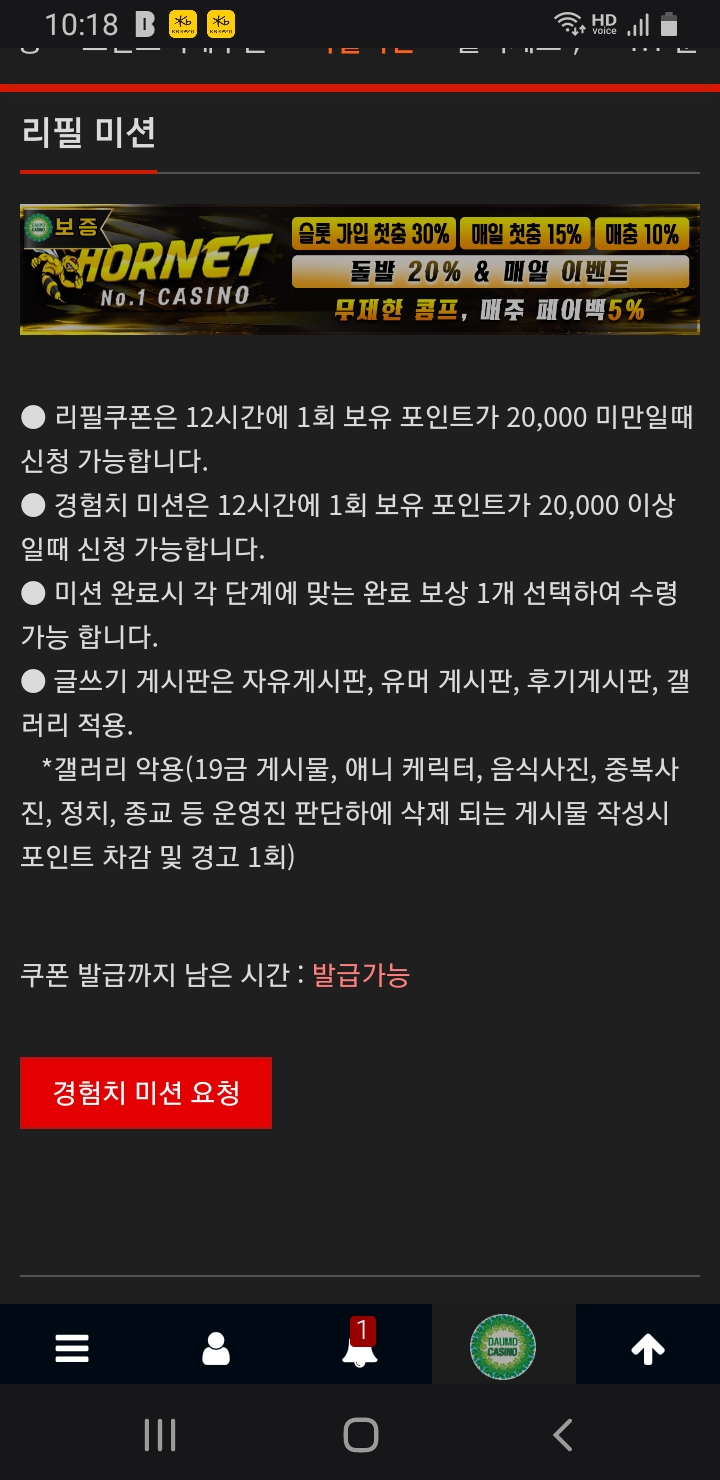Go back using the system back button

pos(563,1435)
